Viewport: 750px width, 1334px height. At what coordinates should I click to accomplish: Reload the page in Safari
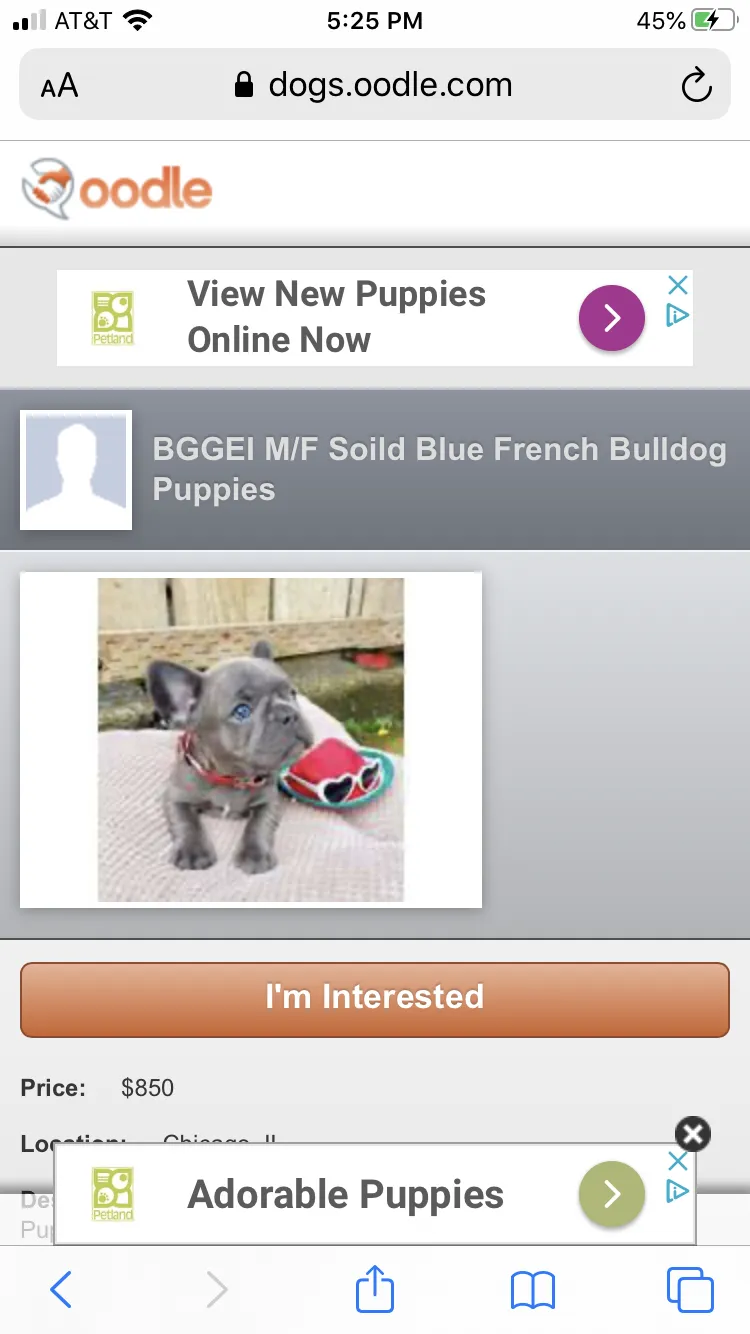pyautogui.click(x=696, y=86)
